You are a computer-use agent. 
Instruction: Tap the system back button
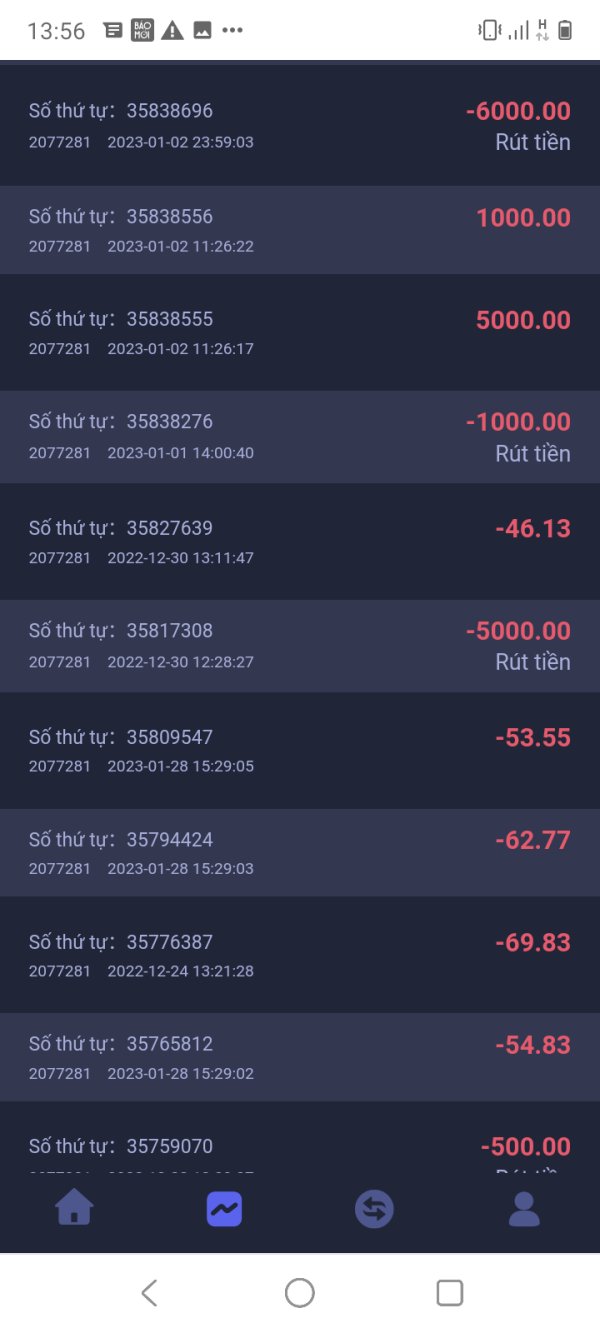tap(149, 1293)
